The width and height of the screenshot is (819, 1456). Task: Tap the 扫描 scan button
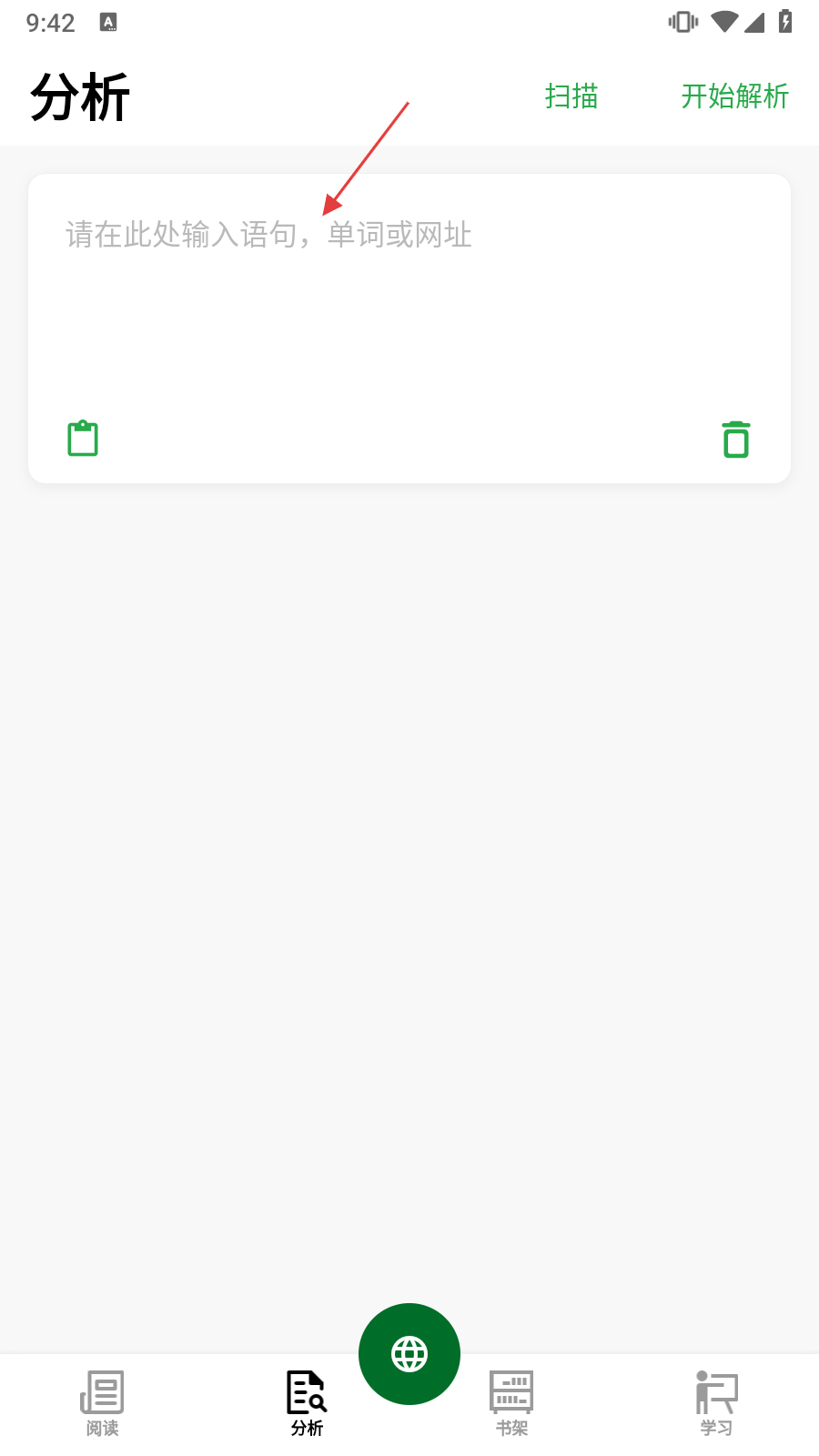point(571,96)
